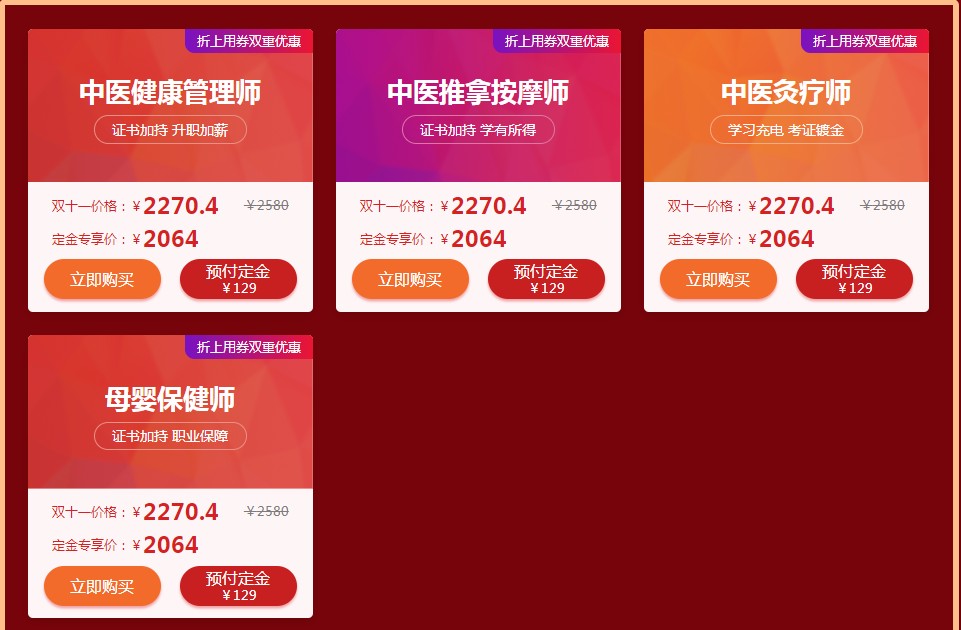Tap 立即购买 for 中医健康管理师
The image size is (961, 630).
pyautogui.click(x=102, y=279)
